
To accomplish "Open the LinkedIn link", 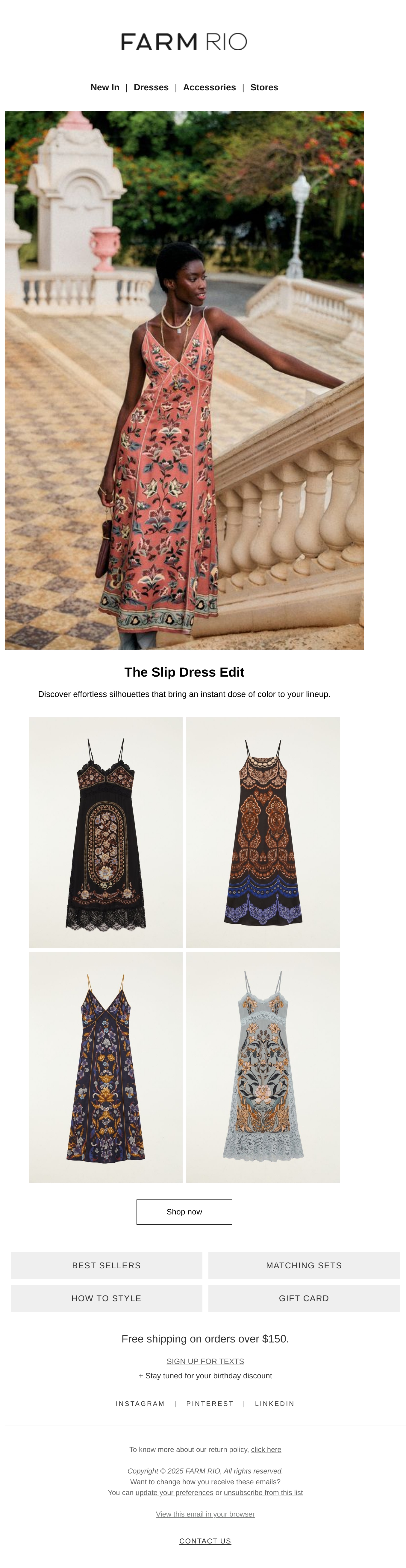I will click(274, 1404).
